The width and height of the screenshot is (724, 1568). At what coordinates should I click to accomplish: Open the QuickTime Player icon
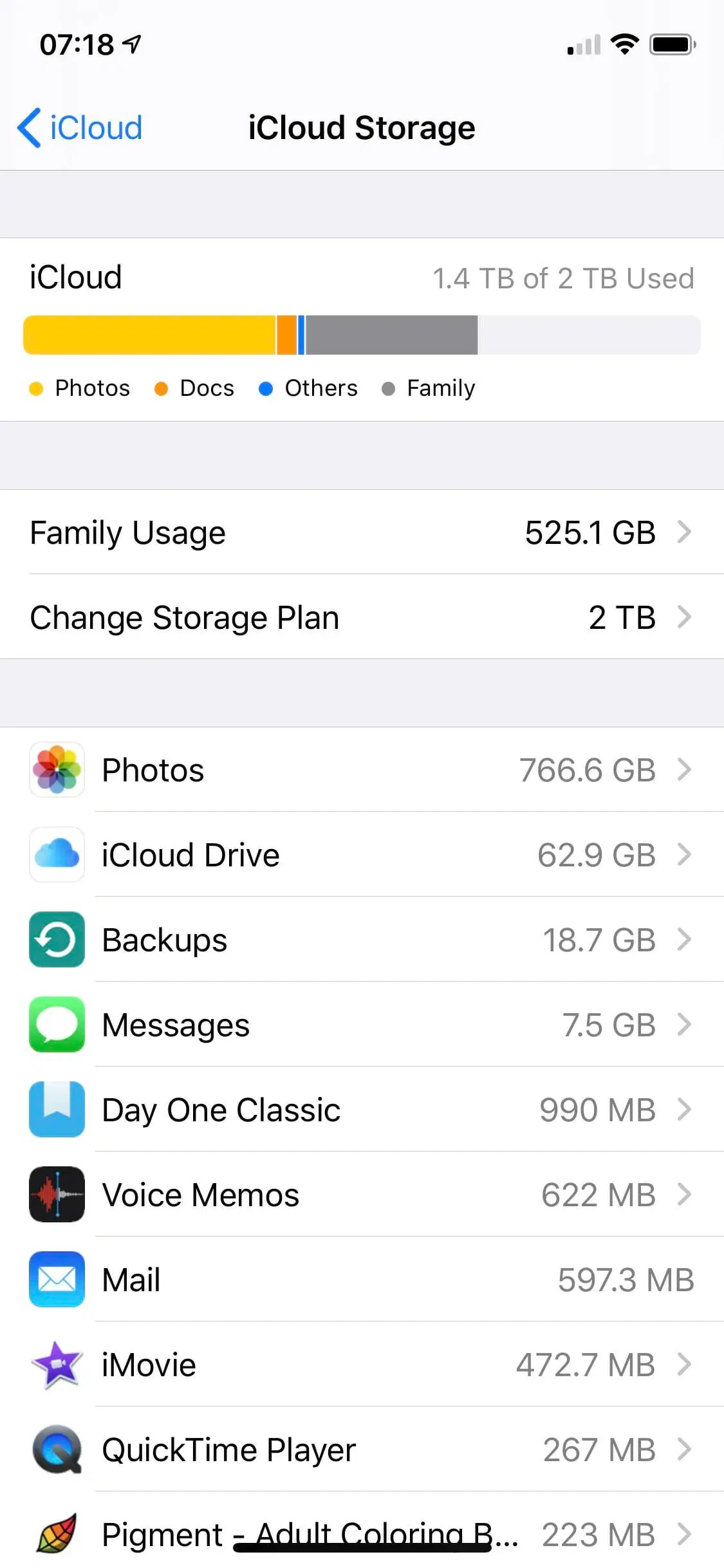[x=57, y=1450]
